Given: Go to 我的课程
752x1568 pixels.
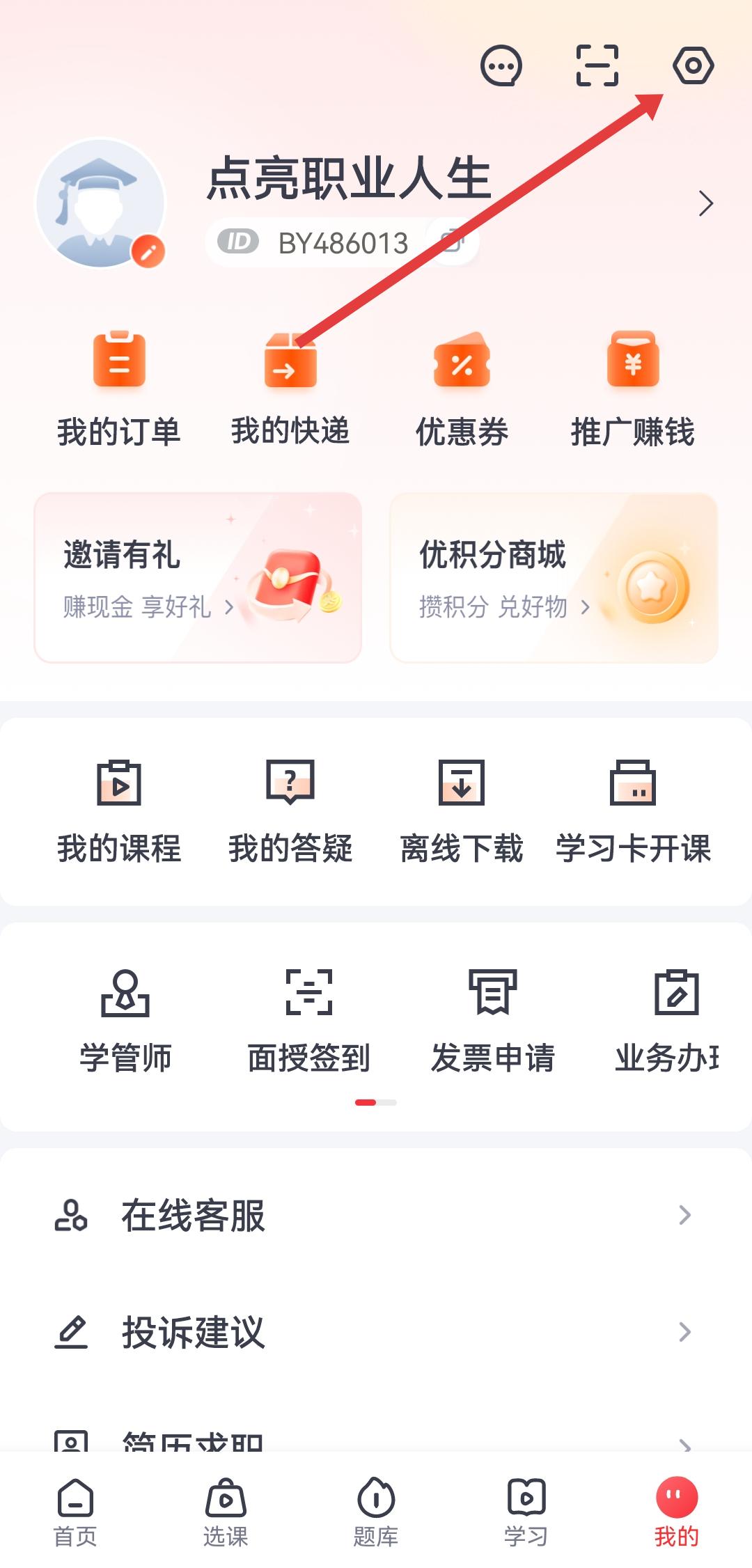Looking at the screenshot, I should coord(119,811).
